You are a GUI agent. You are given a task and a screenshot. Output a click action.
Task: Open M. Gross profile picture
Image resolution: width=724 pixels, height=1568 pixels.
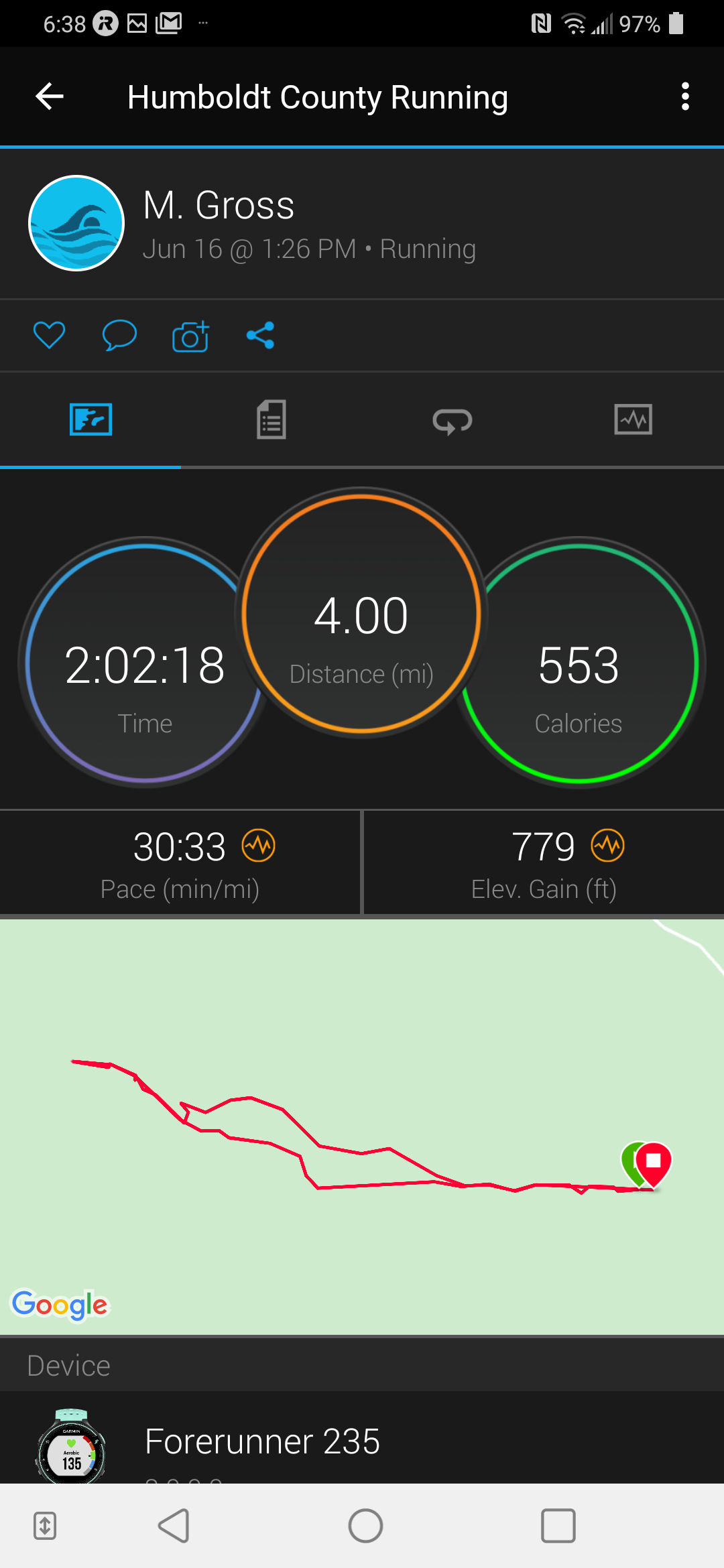[76, 223]
